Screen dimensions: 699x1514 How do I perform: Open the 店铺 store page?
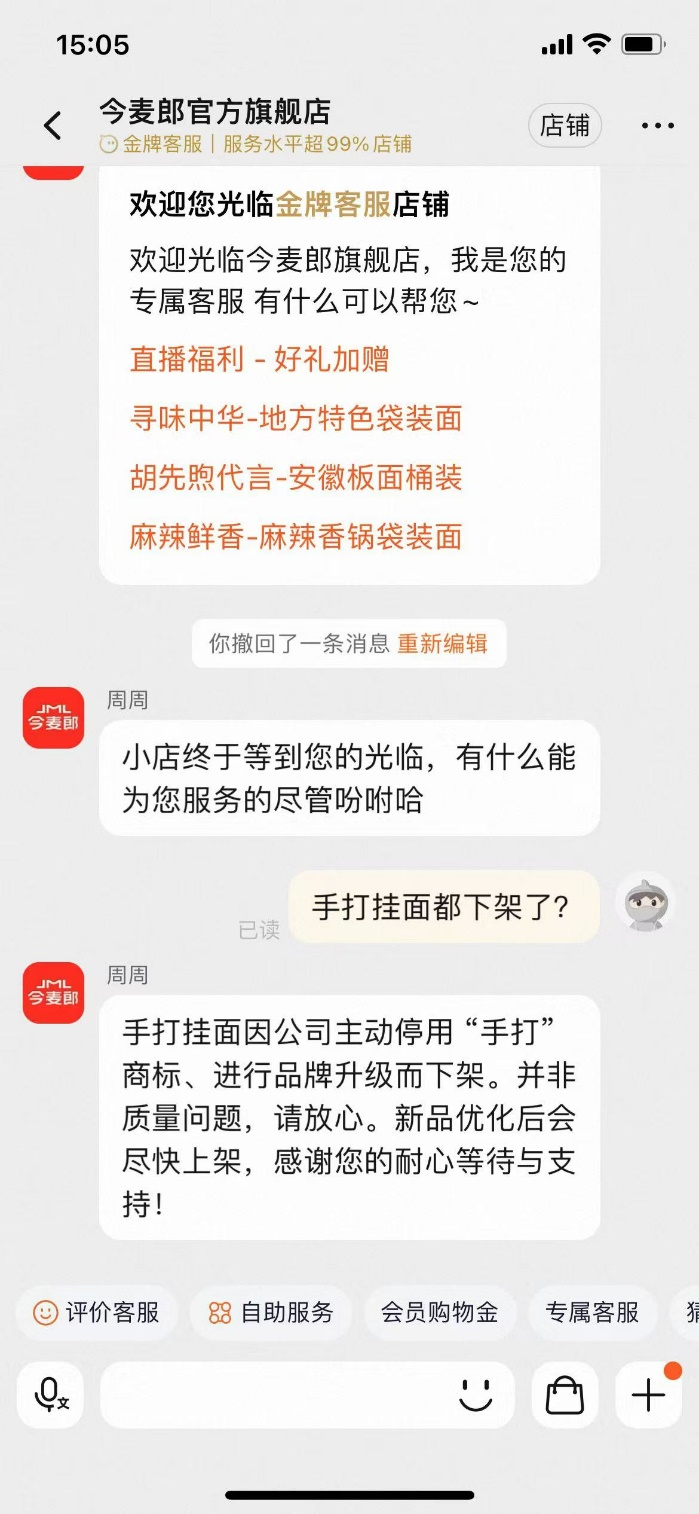(565, 126)
